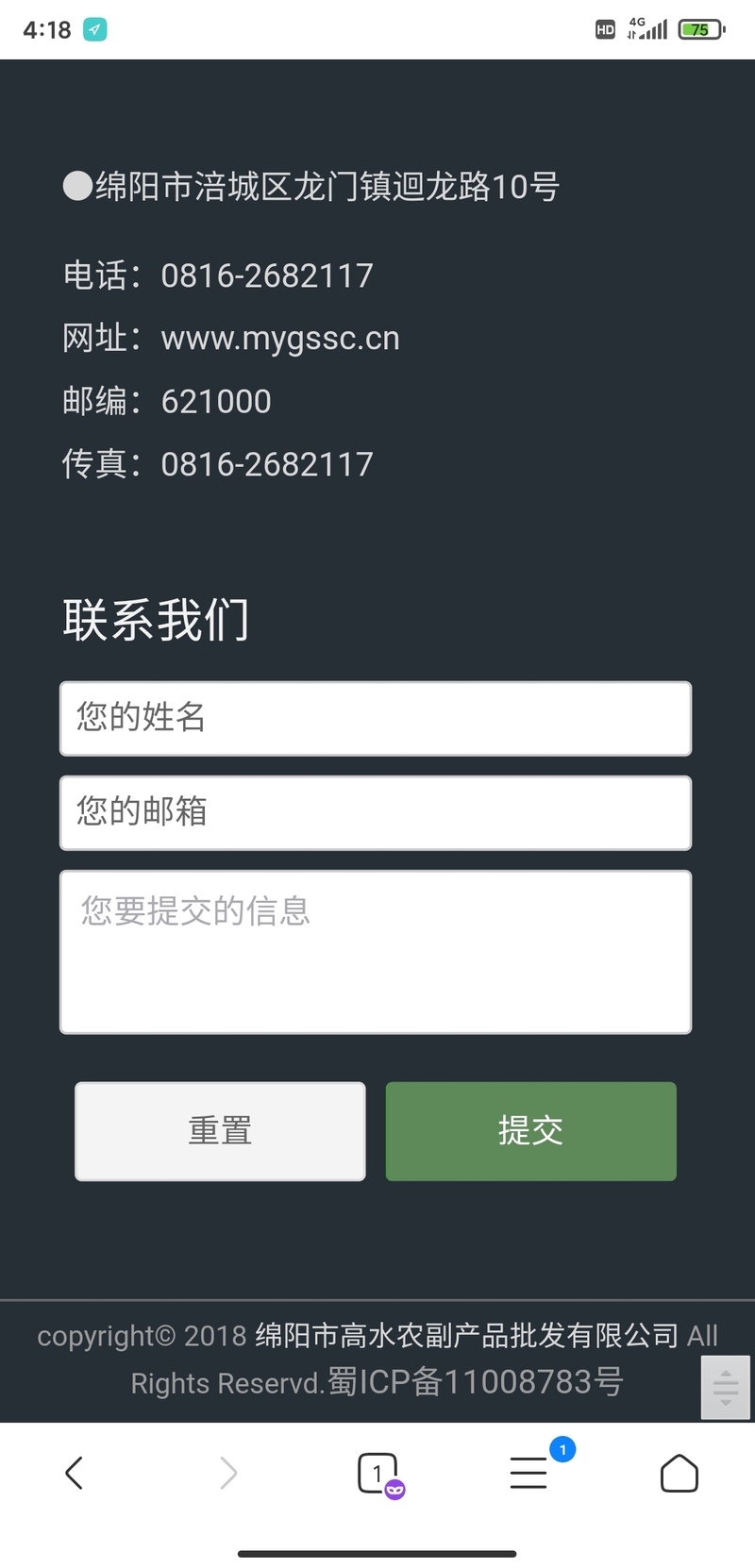This screenshot has width=755, height=1568.
Task: Tap the scroll-to-top widget near the footer
Action: coord(726,1387)
